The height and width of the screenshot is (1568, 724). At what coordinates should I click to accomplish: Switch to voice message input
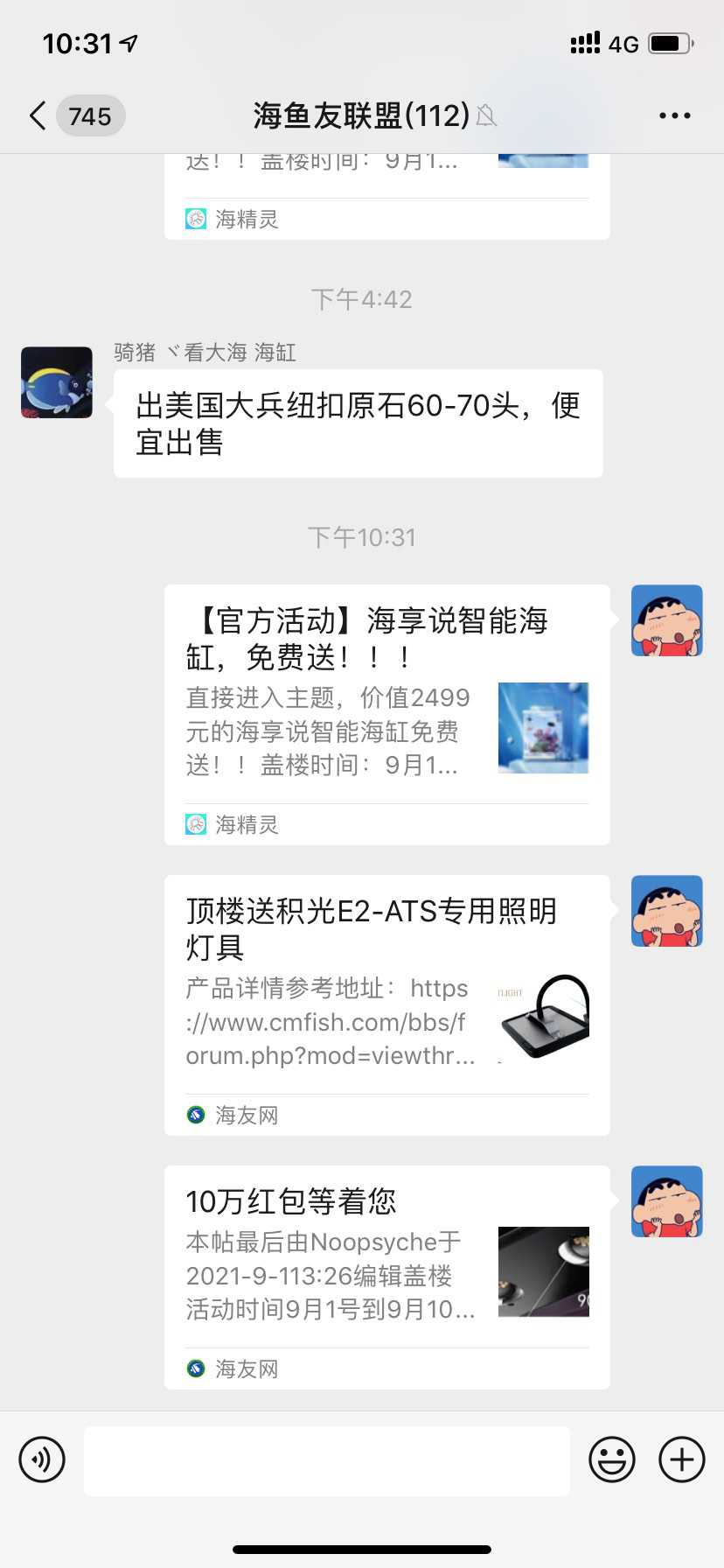[x=42, y=1459]
